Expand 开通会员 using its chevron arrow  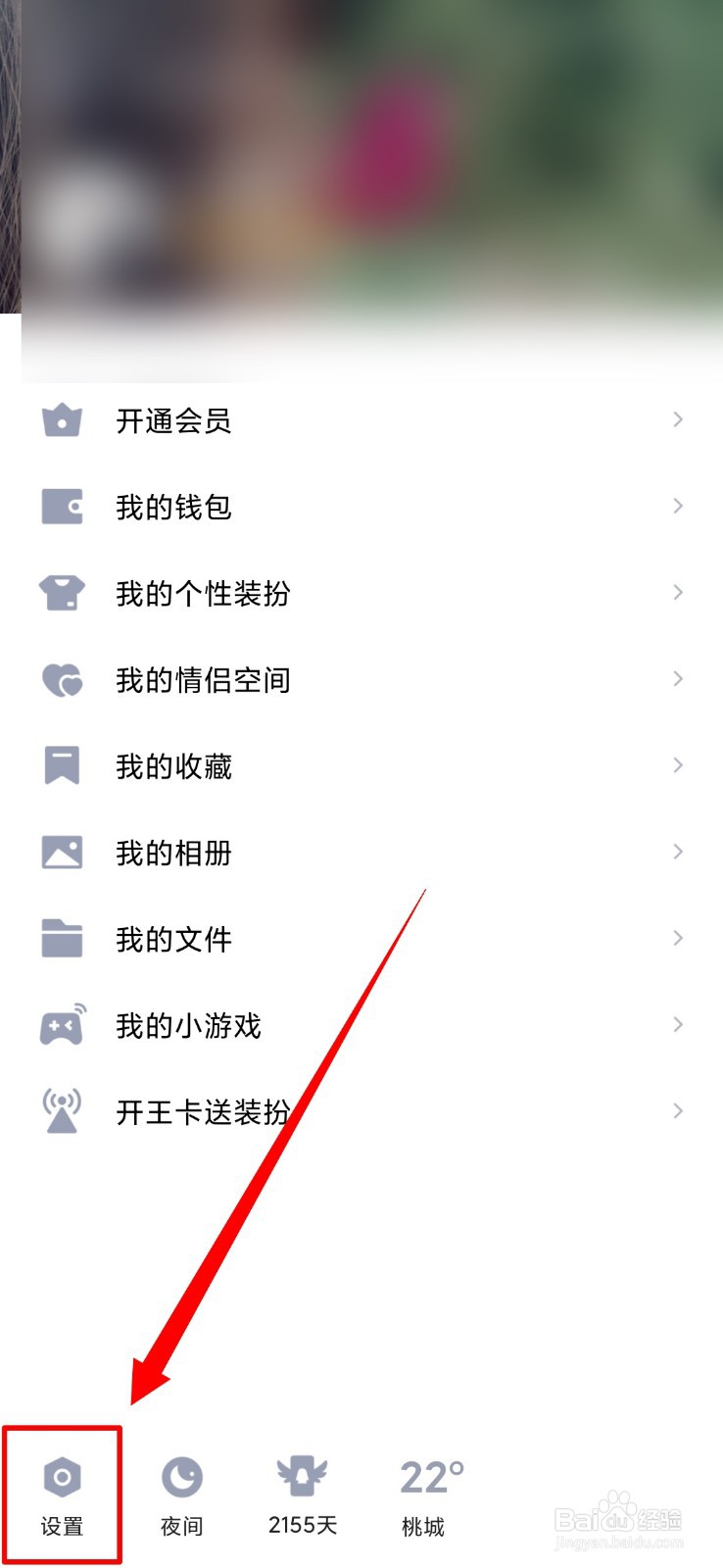pos(678,419)
